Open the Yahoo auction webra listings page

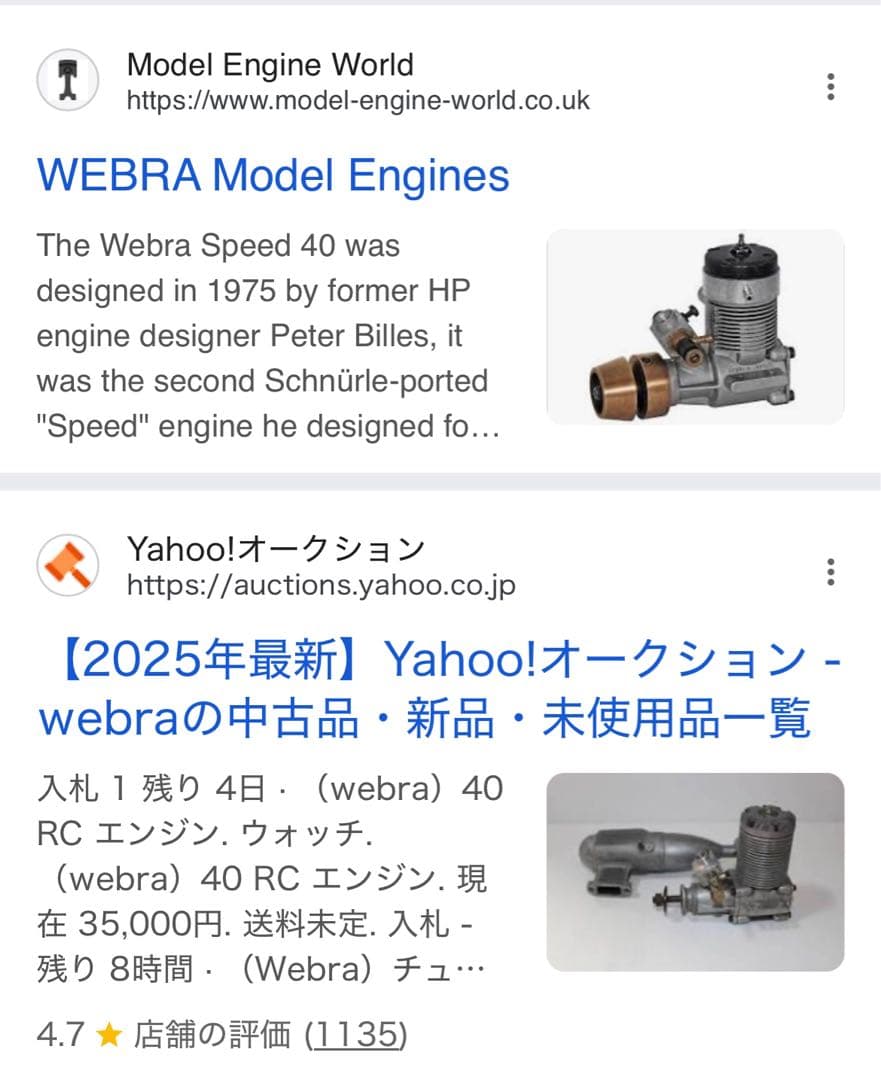(x=440, y=690)
